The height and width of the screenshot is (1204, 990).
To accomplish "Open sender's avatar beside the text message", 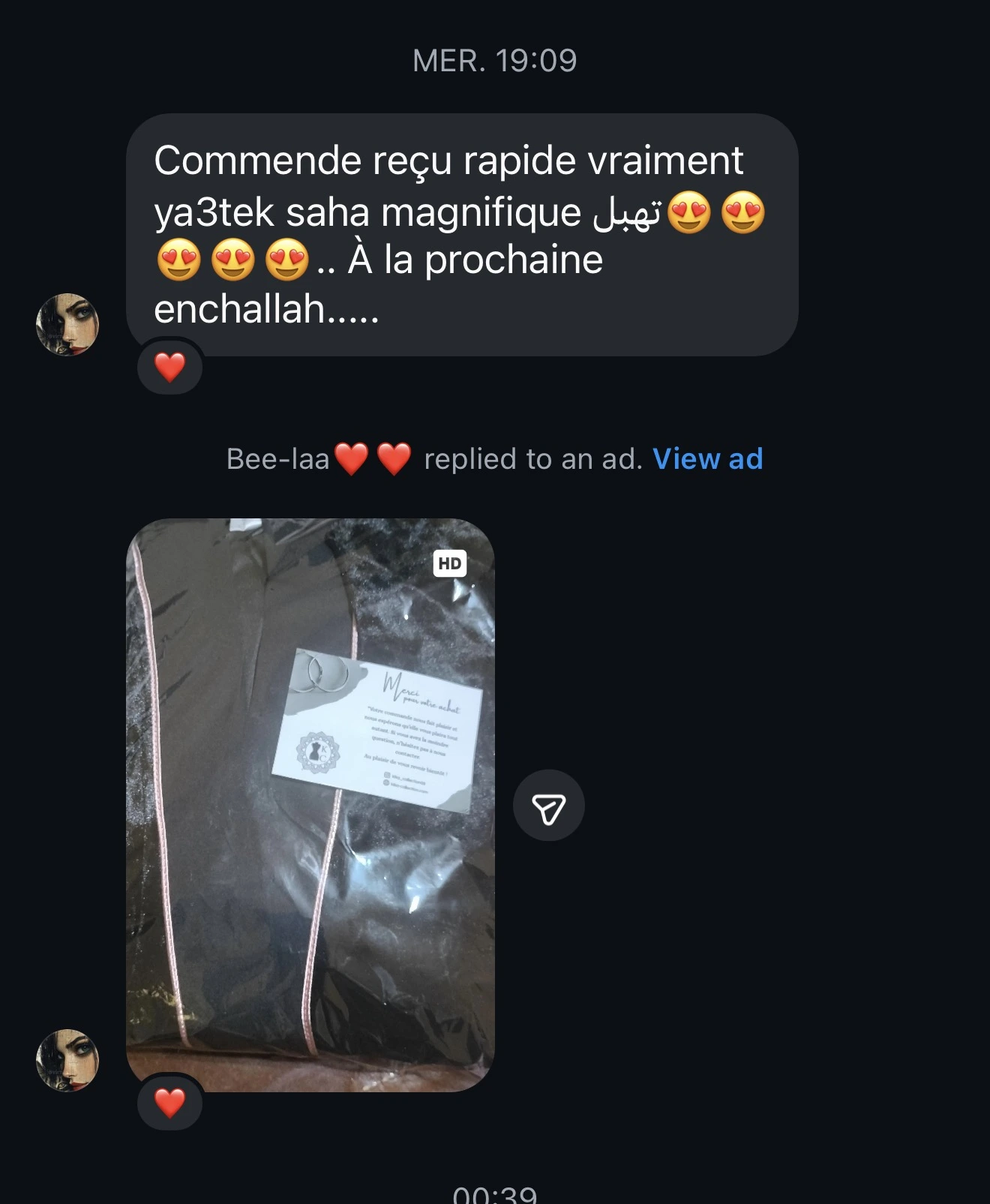I will coord(67,325).
